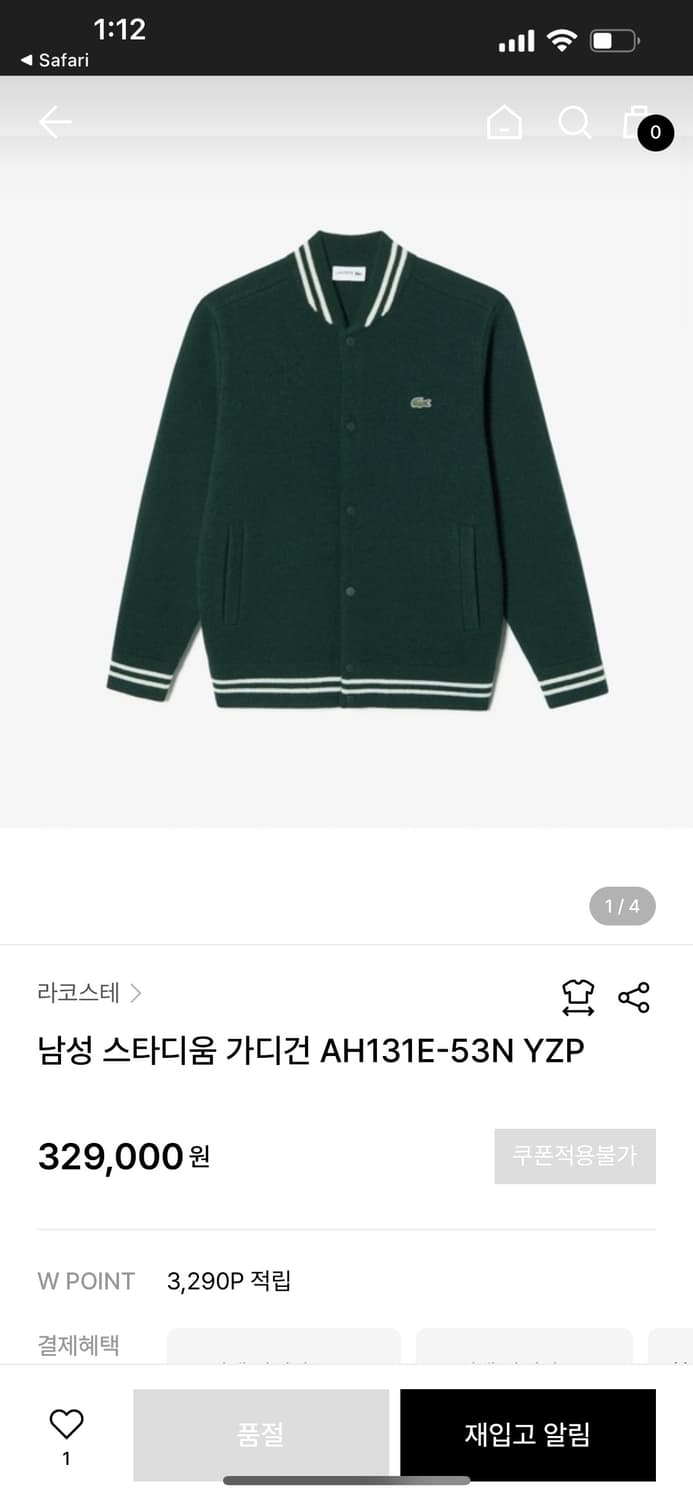Open the search icon
This screenshot has height=1500, width=693.
[574, 123]
